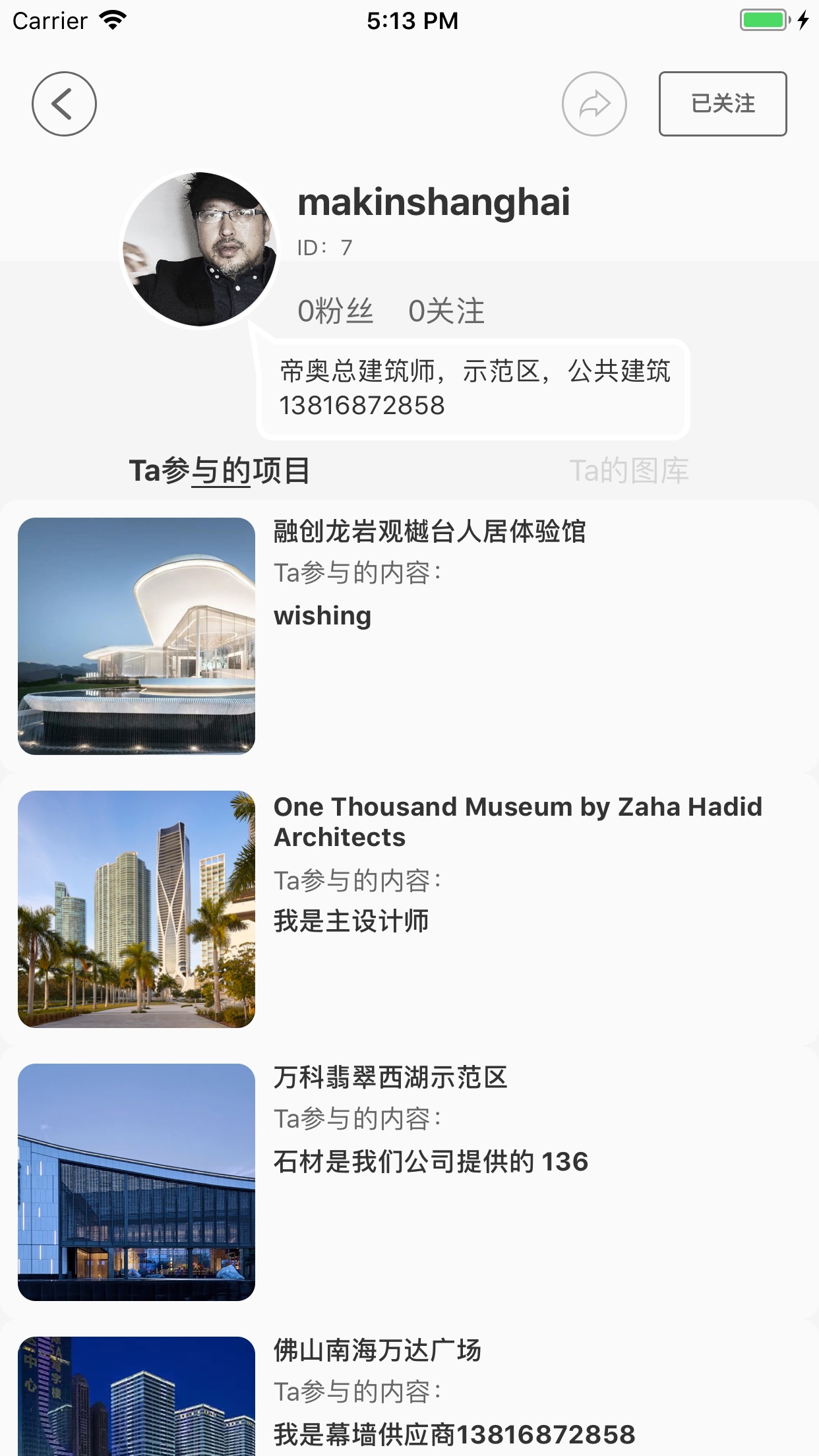Viewport: 819px width, 1456px height.
Task: Open the 0关注 following list
Action: pos(446,310)
